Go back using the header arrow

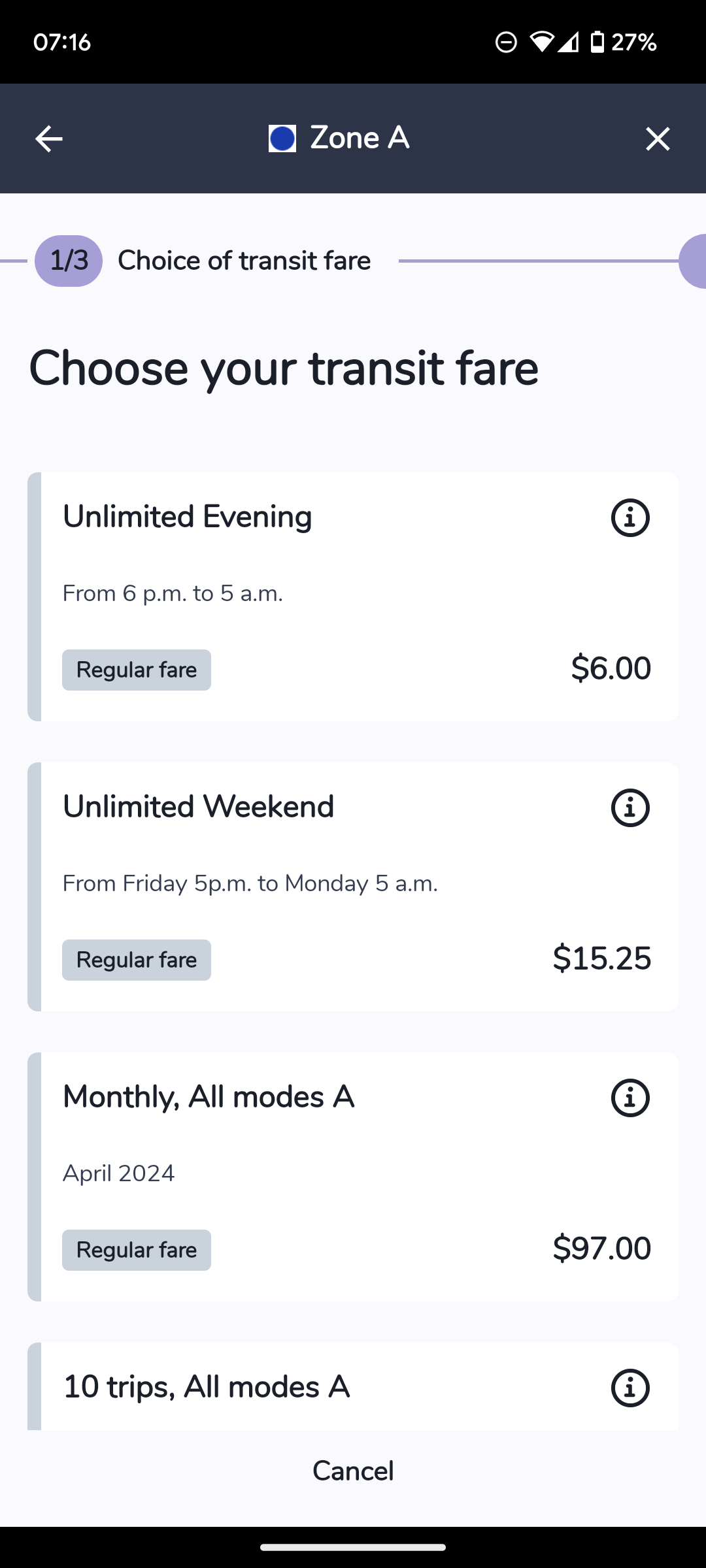coord(49,139)
